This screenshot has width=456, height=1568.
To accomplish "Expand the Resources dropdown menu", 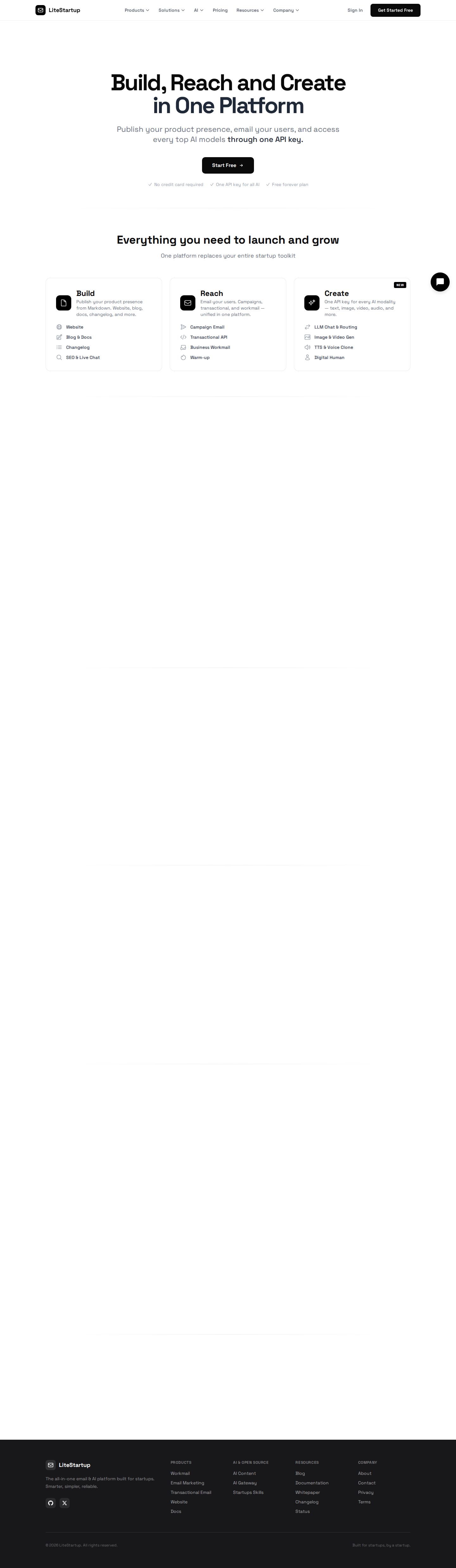I will click(x=250, y=10).
